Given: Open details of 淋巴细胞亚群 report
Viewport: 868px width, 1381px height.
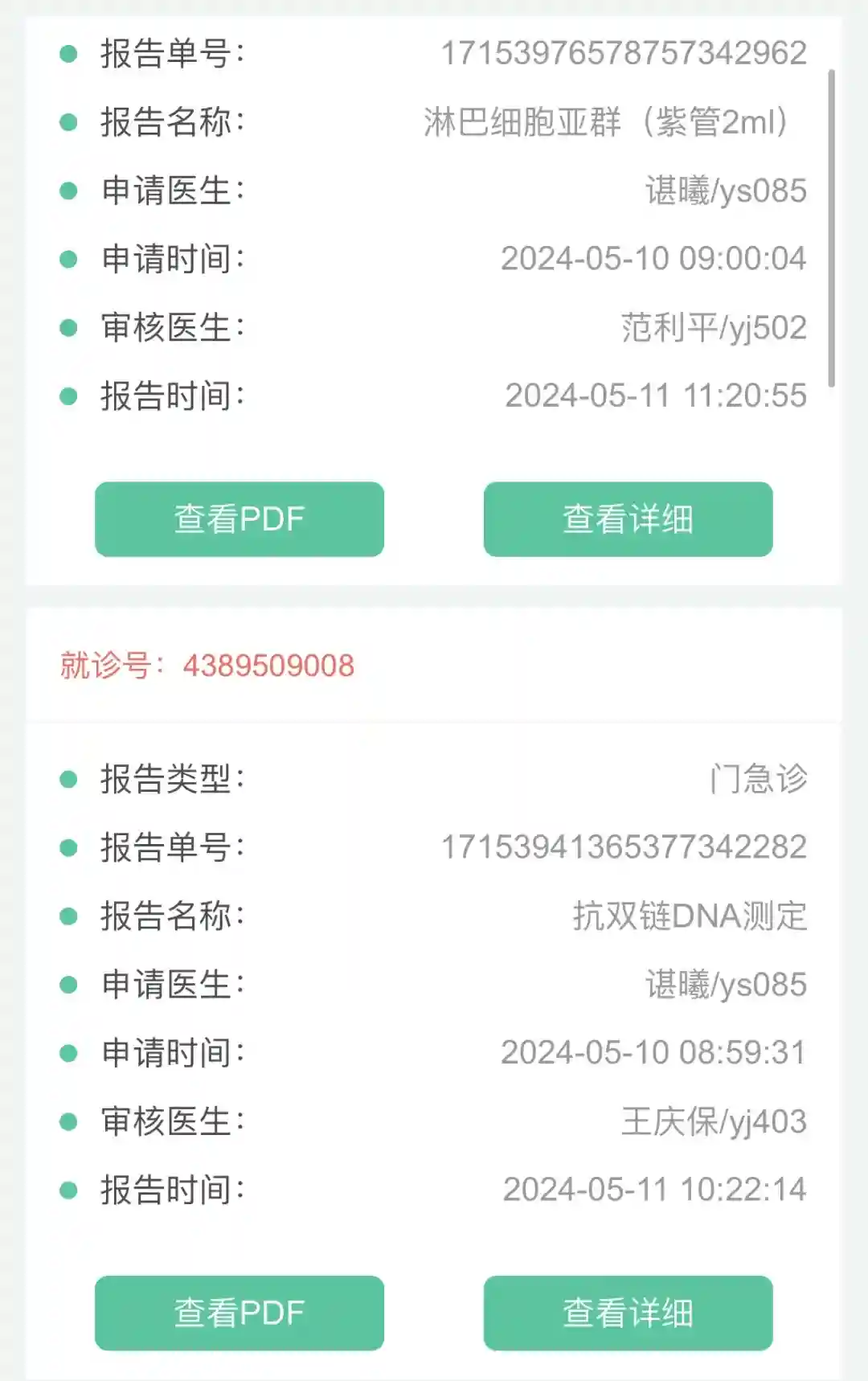Looking at the screenshot, I should [x=628, y=519].
